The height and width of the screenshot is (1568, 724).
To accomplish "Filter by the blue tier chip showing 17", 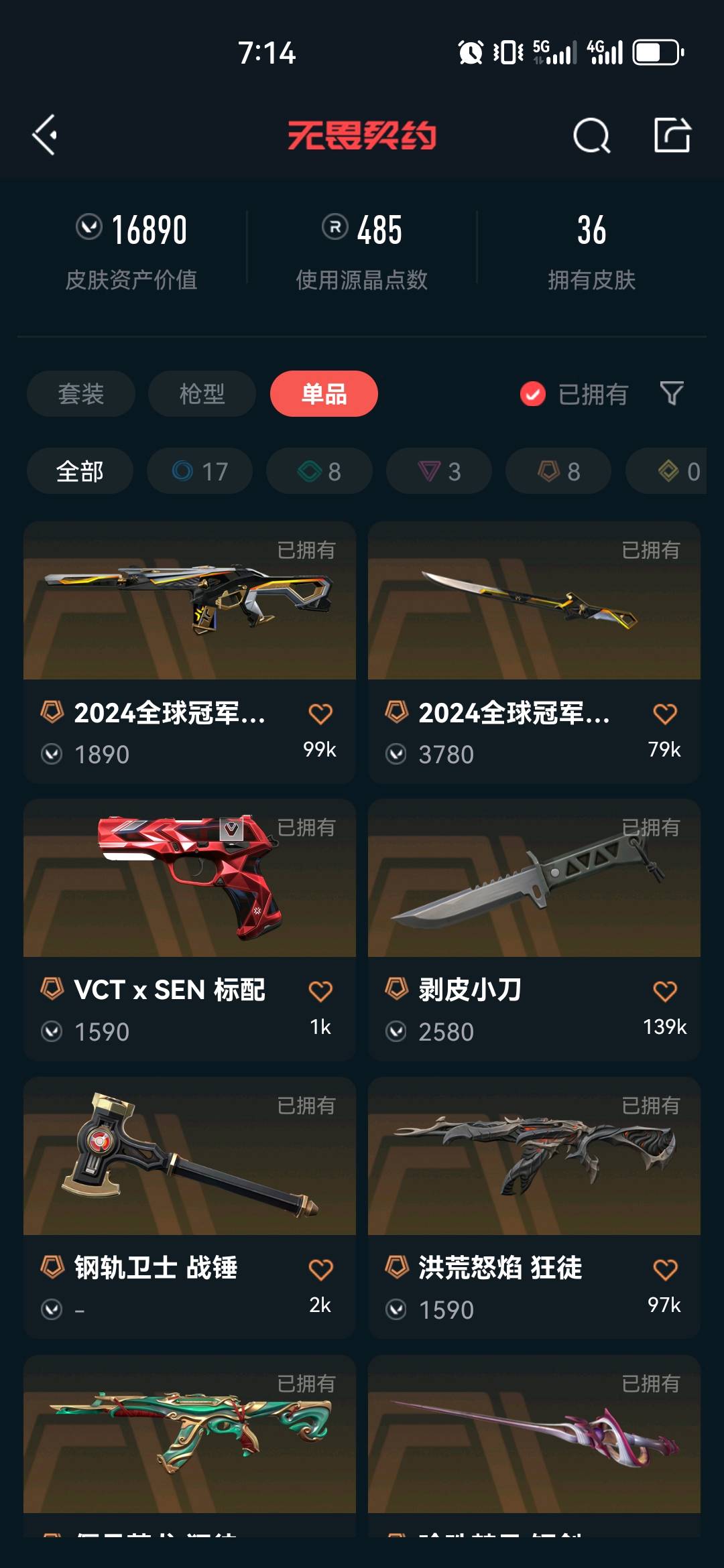I will tap(200, 472).
